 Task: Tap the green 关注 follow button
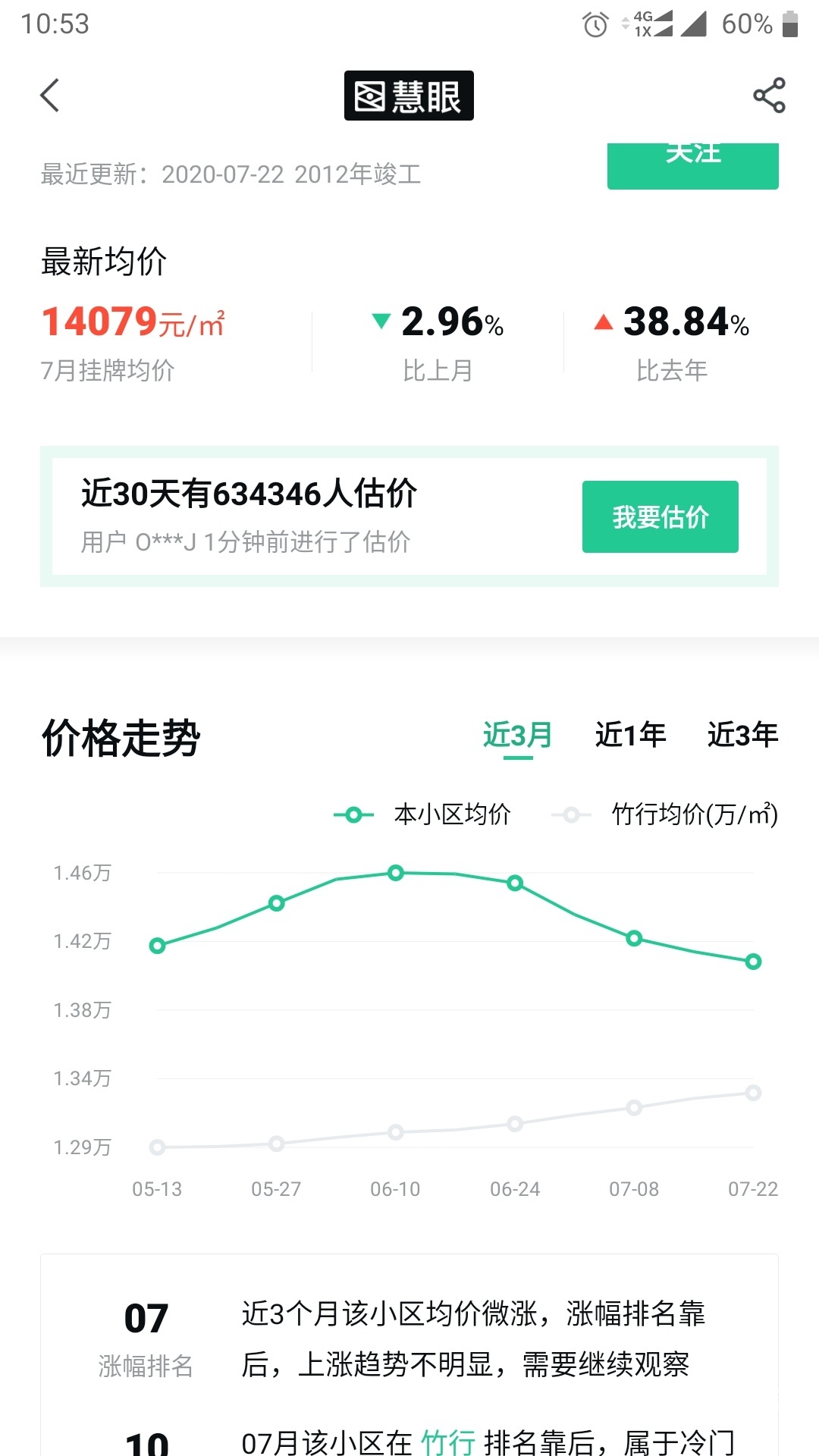pyautogui.click(x=692, y=165)
